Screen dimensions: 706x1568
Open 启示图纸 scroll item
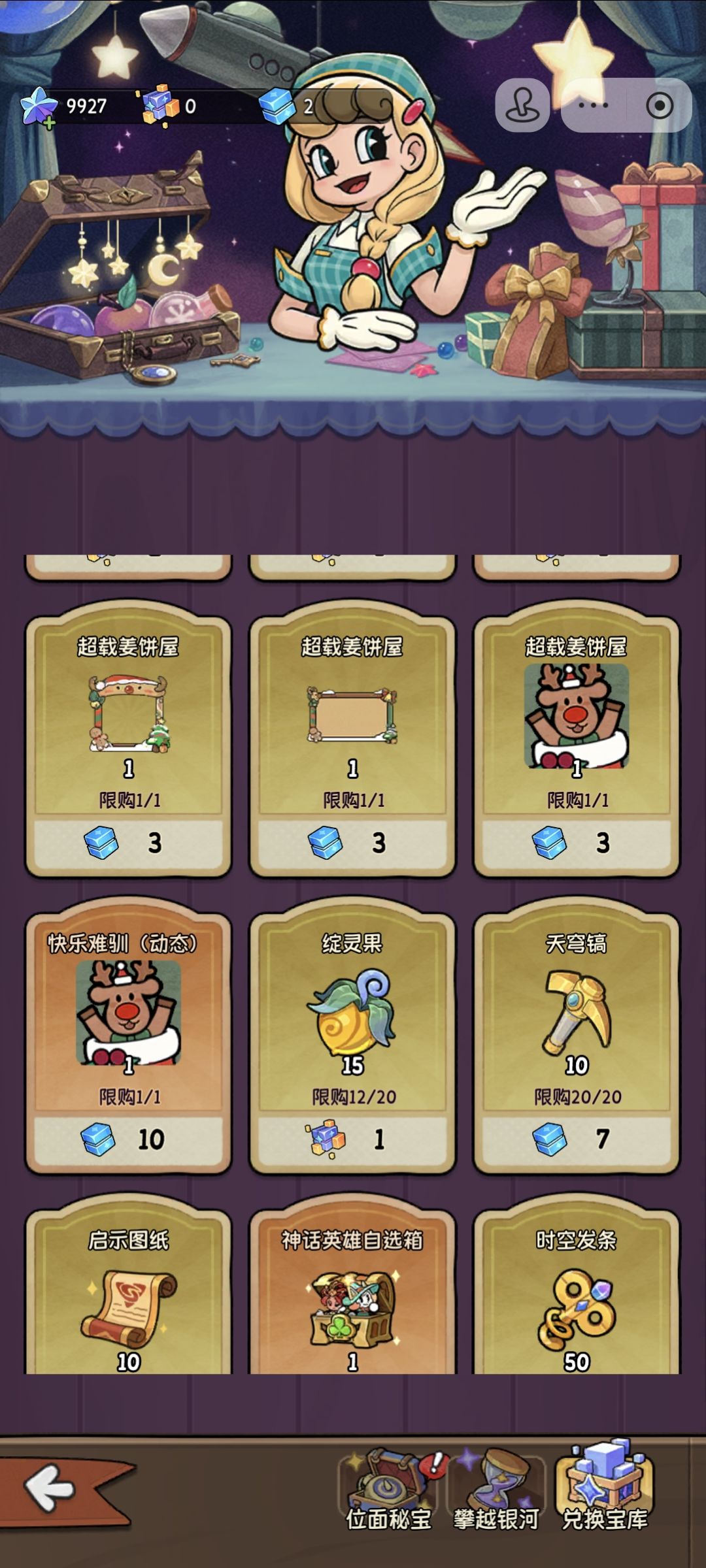[128, 1287]
